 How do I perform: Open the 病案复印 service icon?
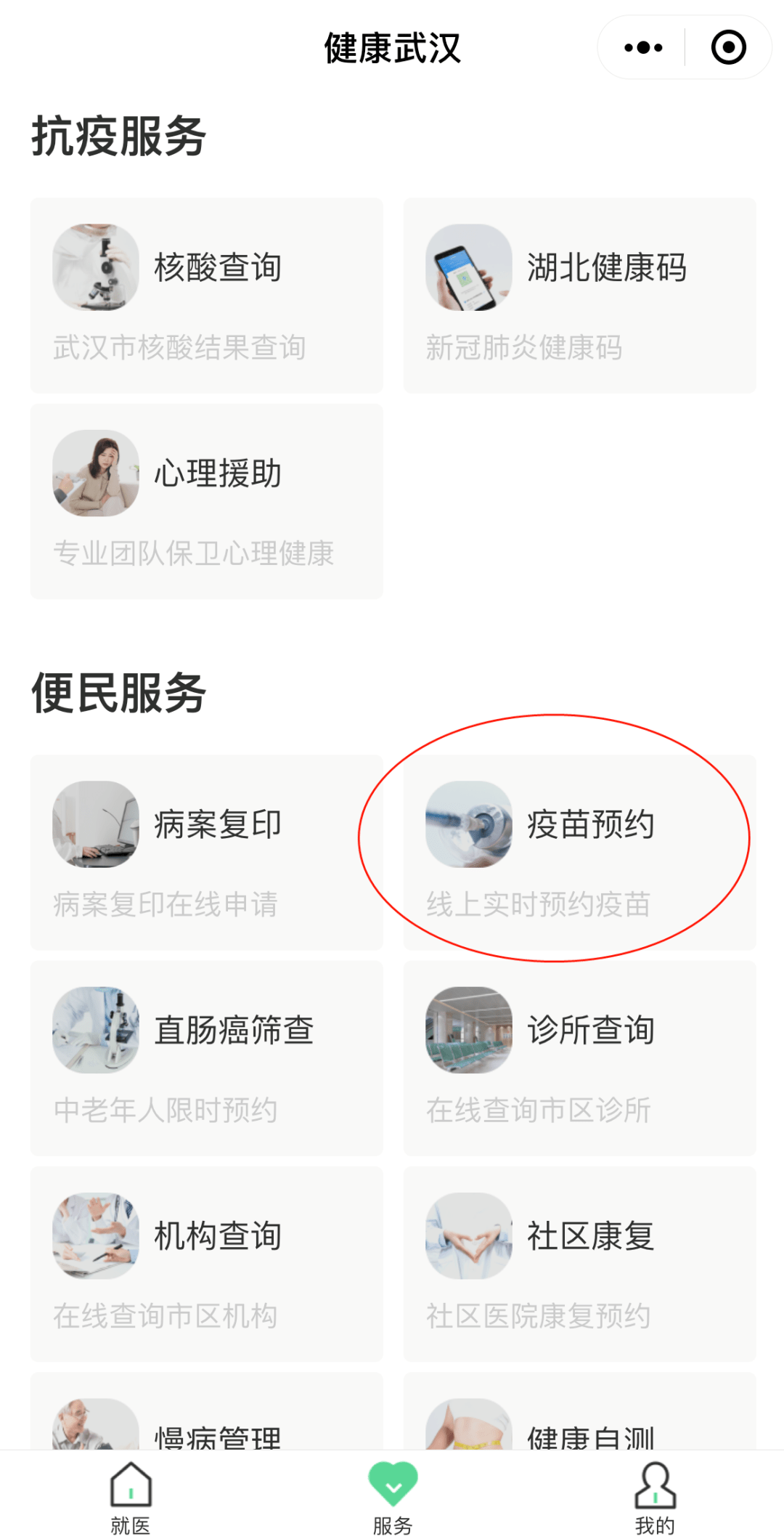click(97, 824)
